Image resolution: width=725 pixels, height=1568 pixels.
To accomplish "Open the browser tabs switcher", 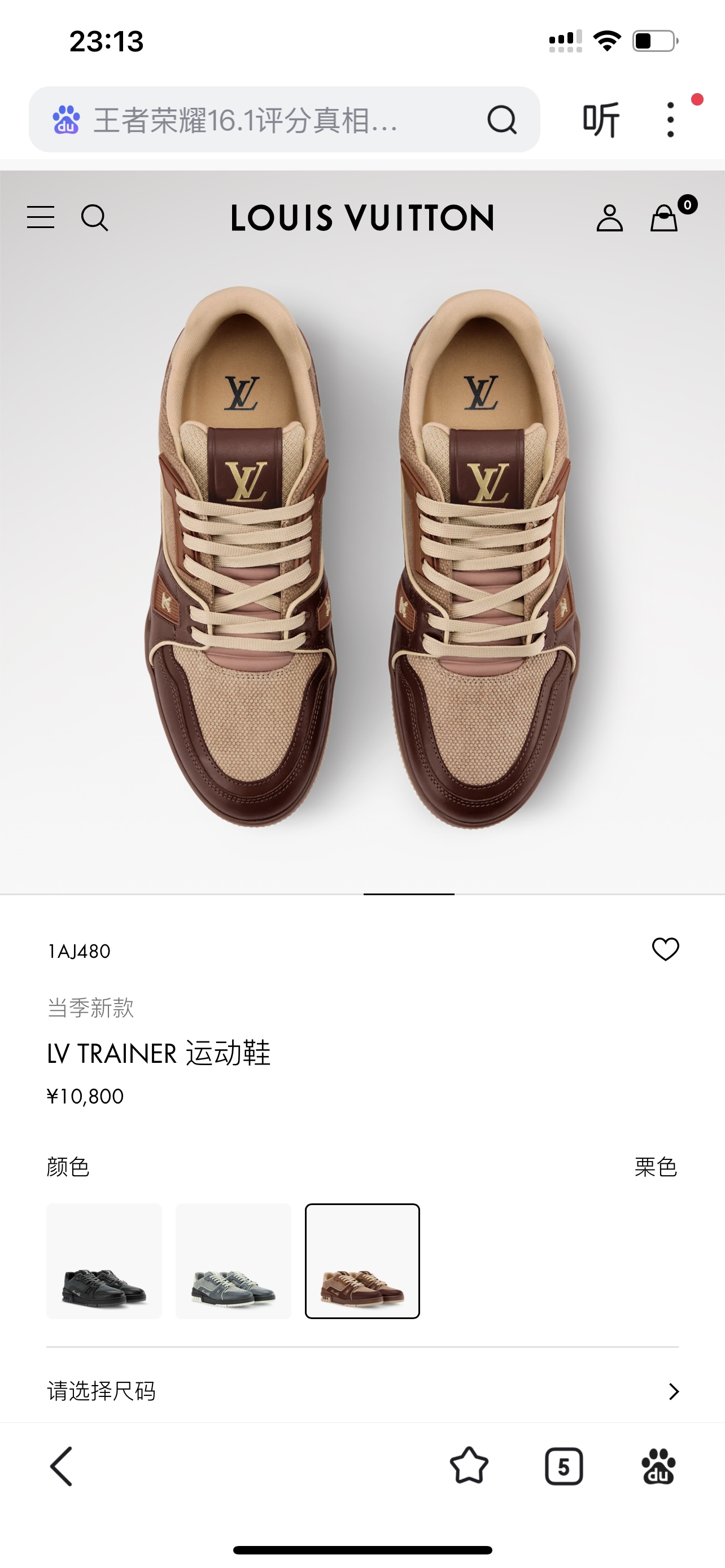I will pos(564,1466).
